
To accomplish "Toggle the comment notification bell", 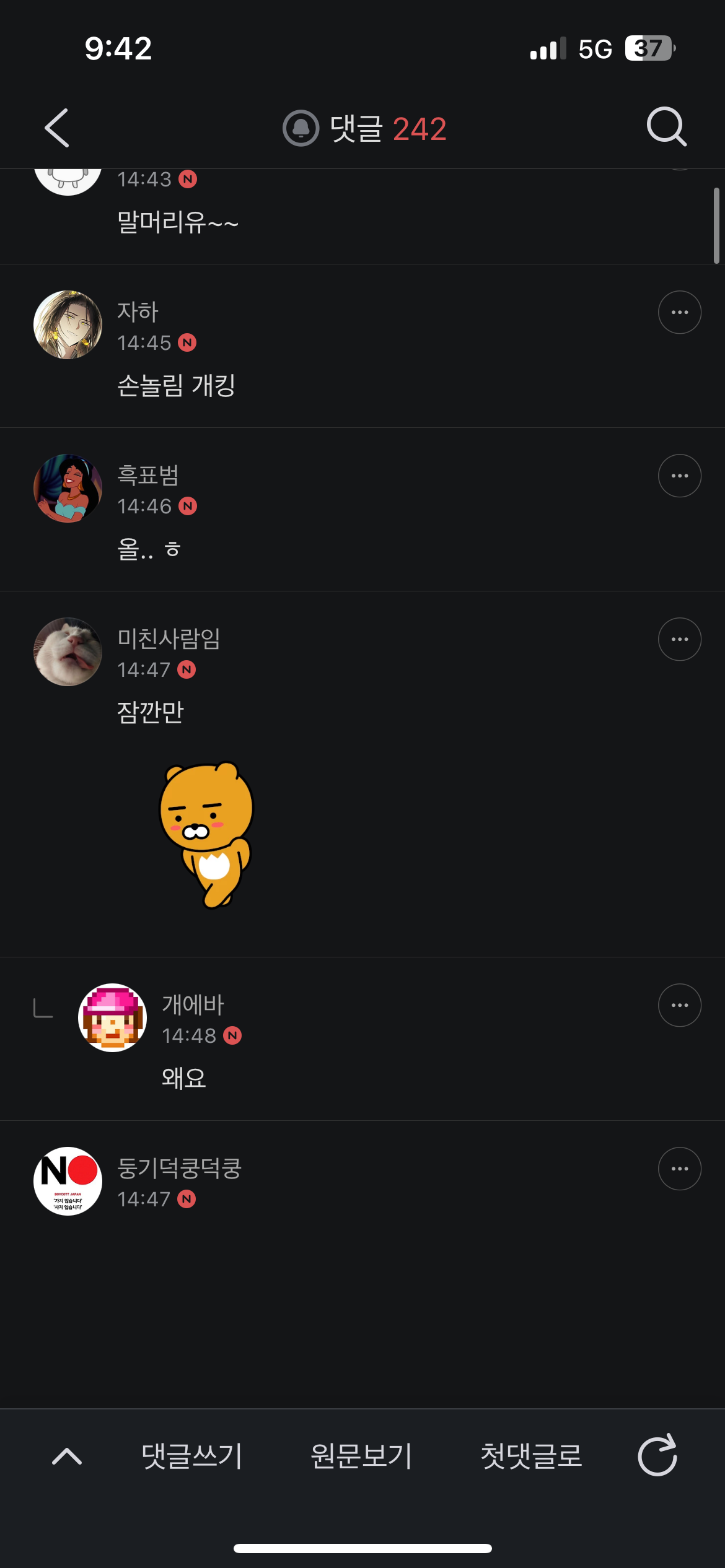I will [301, 128].
